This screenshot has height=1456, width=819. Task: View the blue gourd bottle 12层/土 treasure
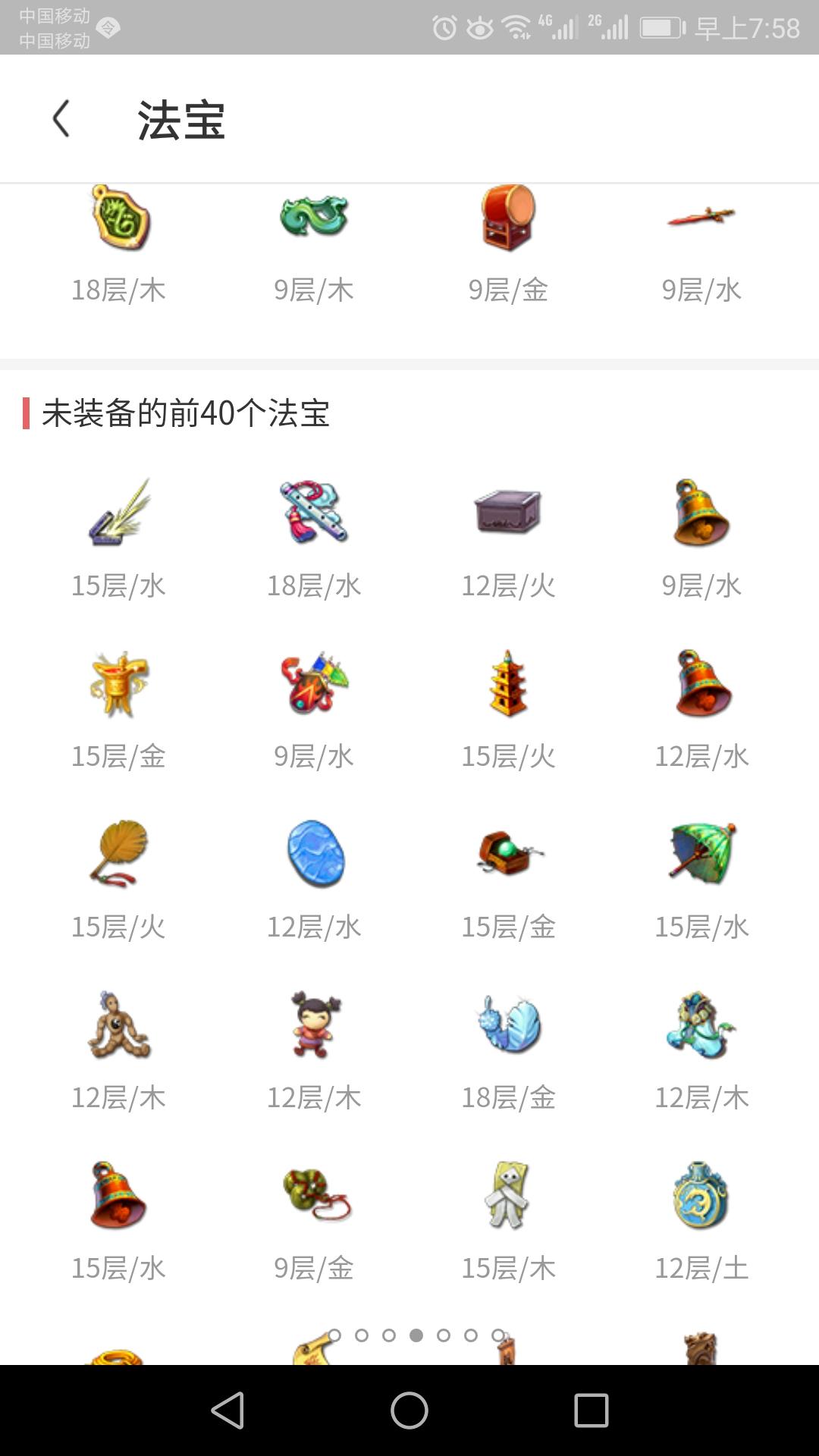(x=701, y=1196)
